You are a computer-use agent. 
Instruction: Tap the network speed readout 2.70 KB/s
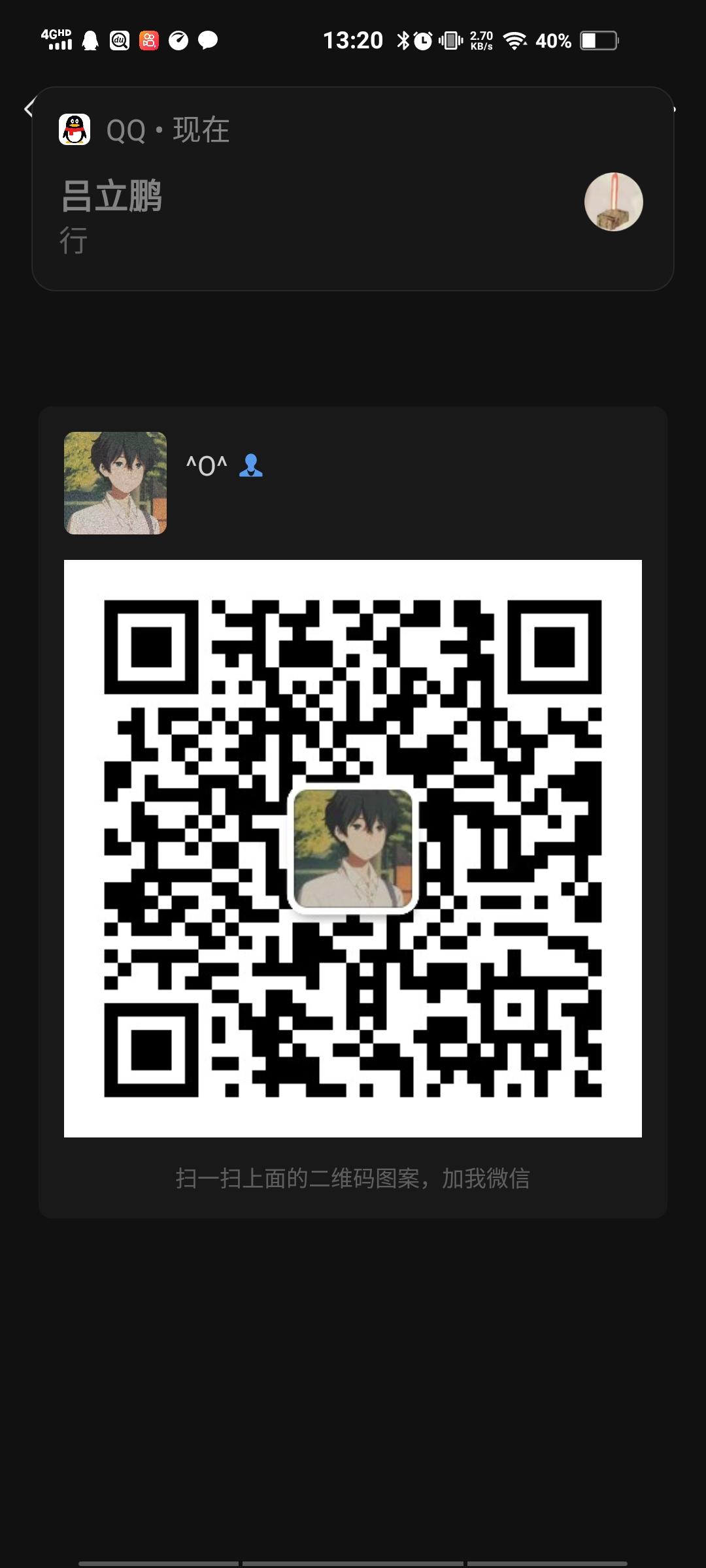(x=482, y=41)
